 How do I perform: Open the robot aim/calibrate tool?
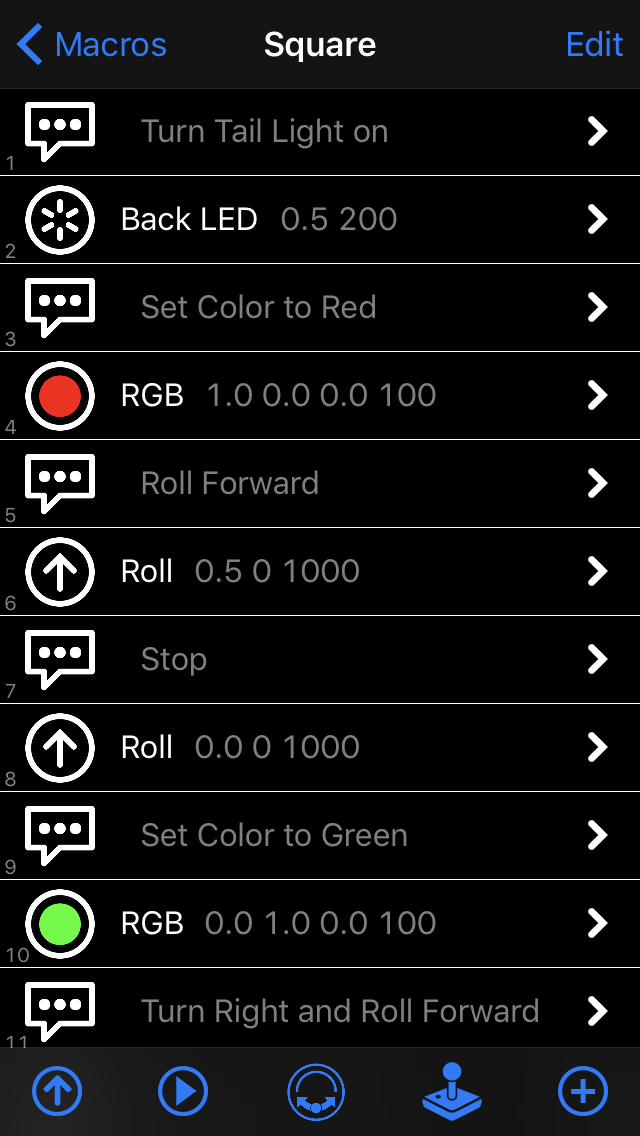[x=316, y=1092]
